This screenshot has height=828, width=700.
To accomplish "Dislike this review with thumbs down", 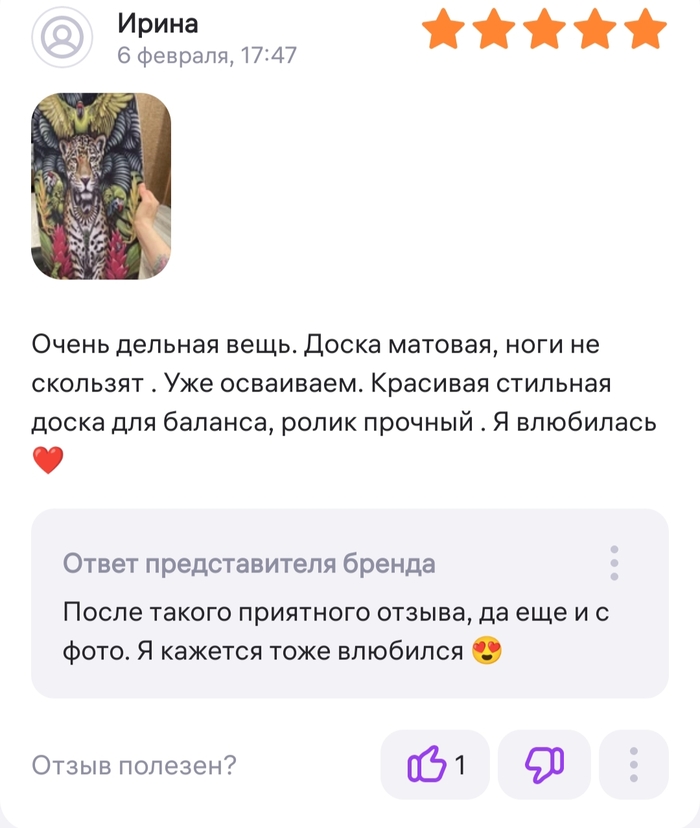I will pyautogui.click(x=545, y=765).
